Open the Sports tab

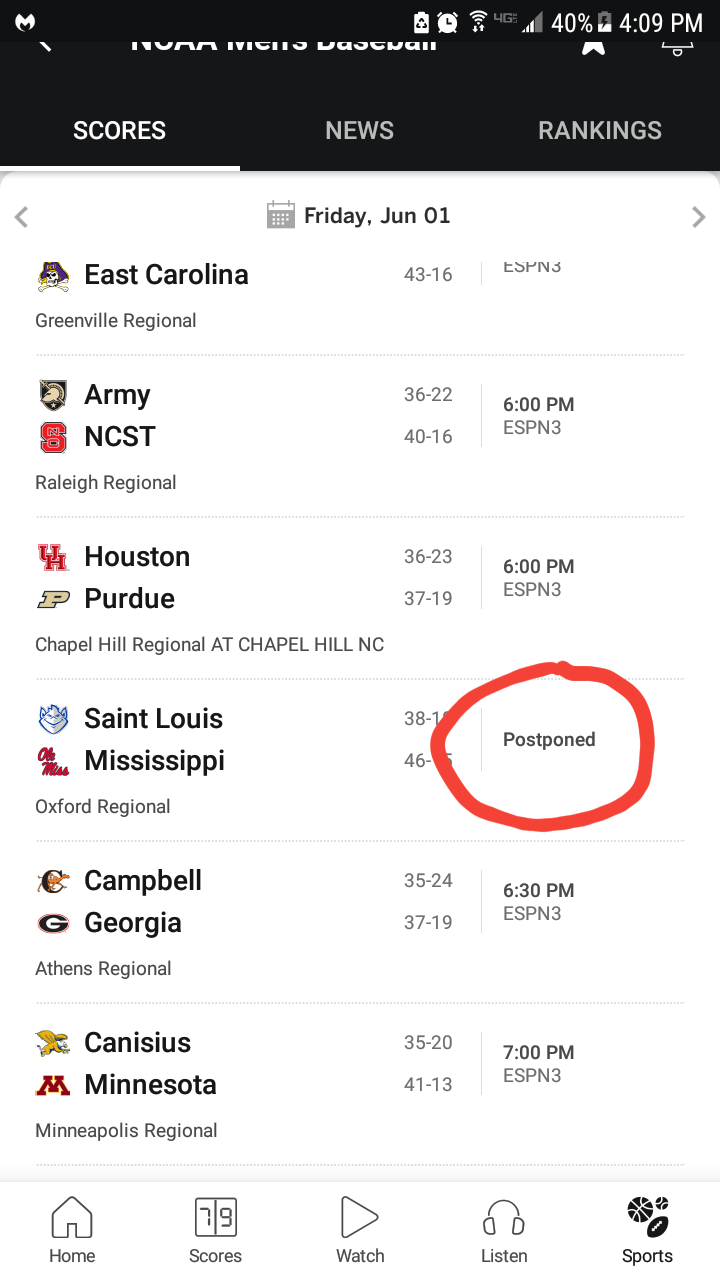648,1231
